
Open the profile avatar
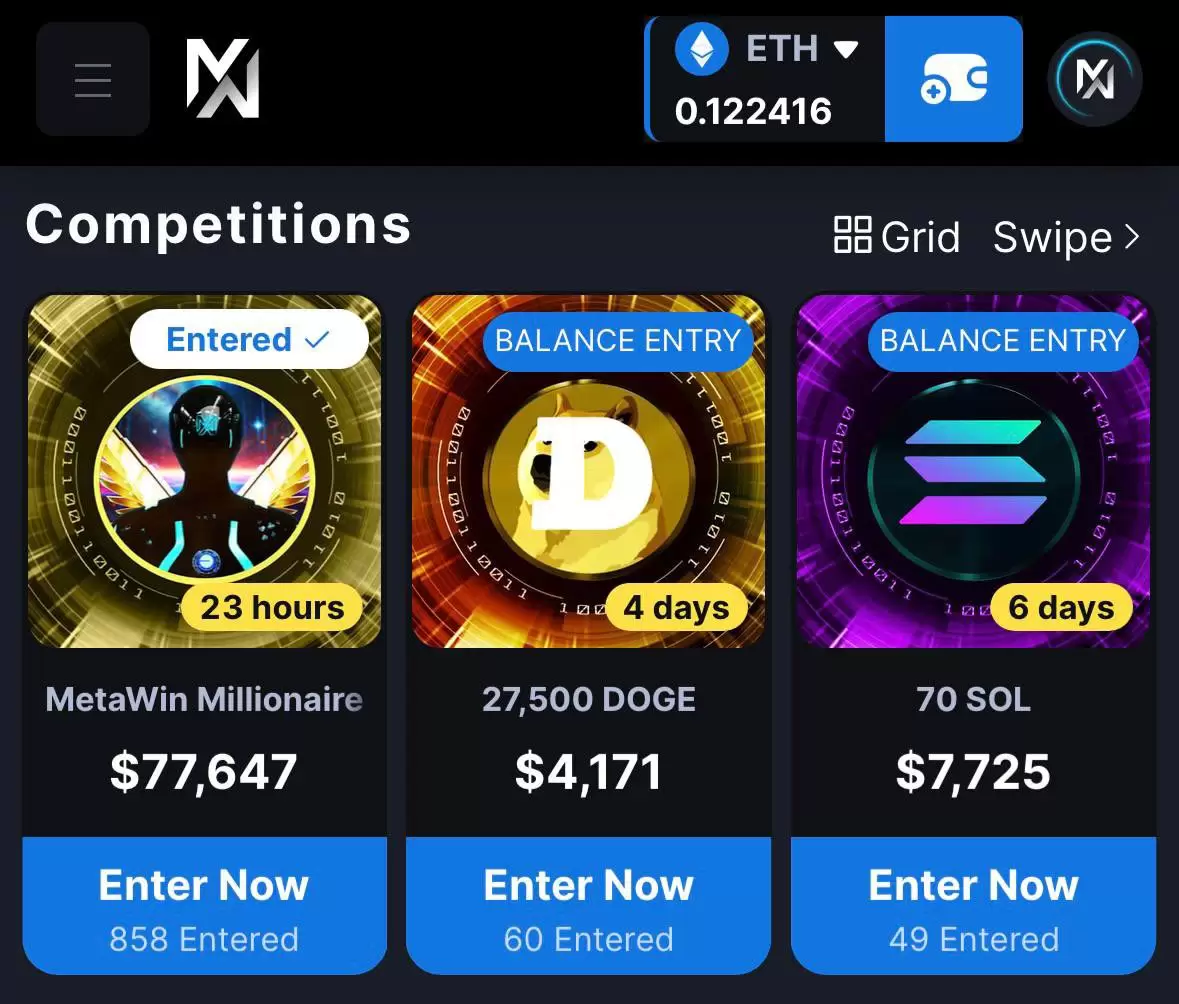(1095, 79)
